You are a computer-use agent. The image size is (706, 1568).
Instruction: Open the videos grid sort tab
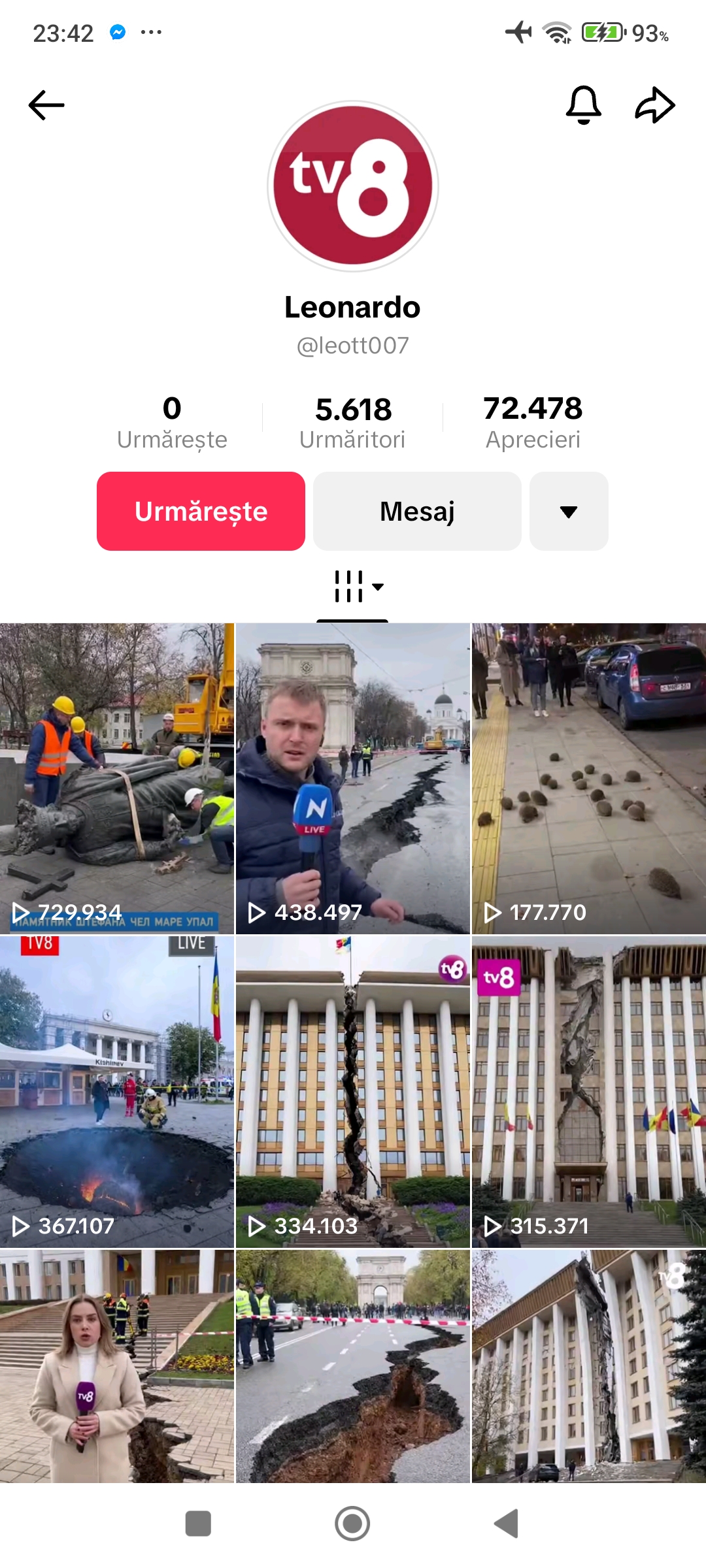357,587
